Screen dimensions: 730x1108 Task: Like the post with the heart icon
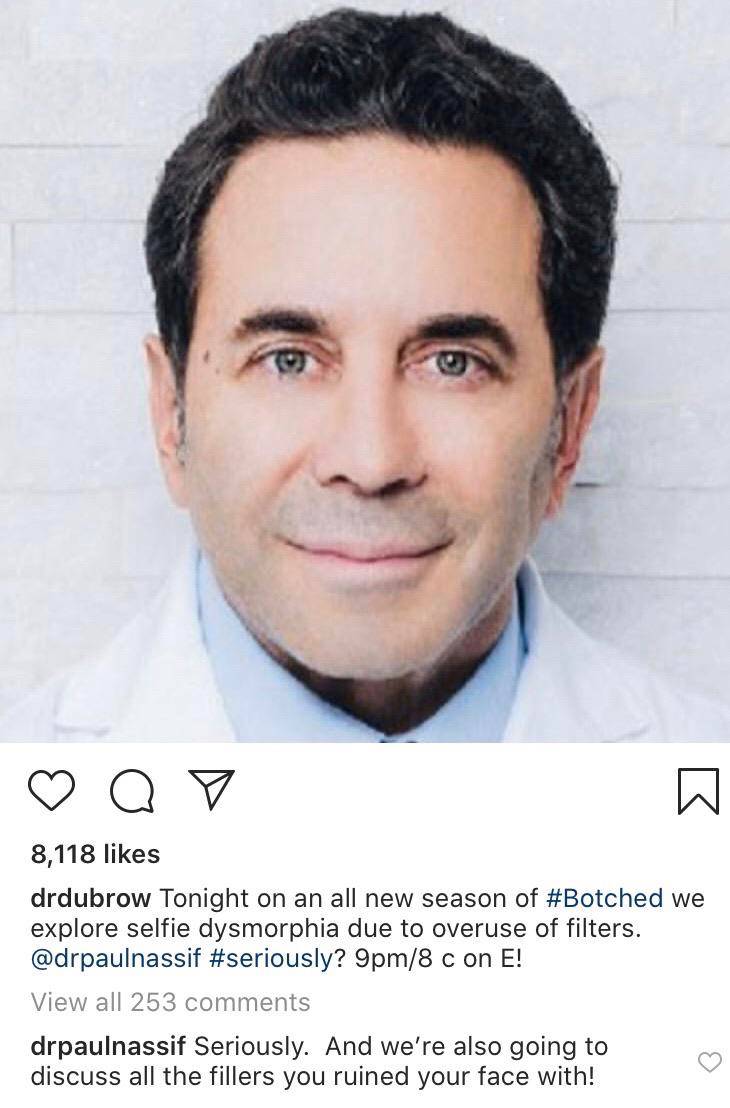click(x=53, y=792)
